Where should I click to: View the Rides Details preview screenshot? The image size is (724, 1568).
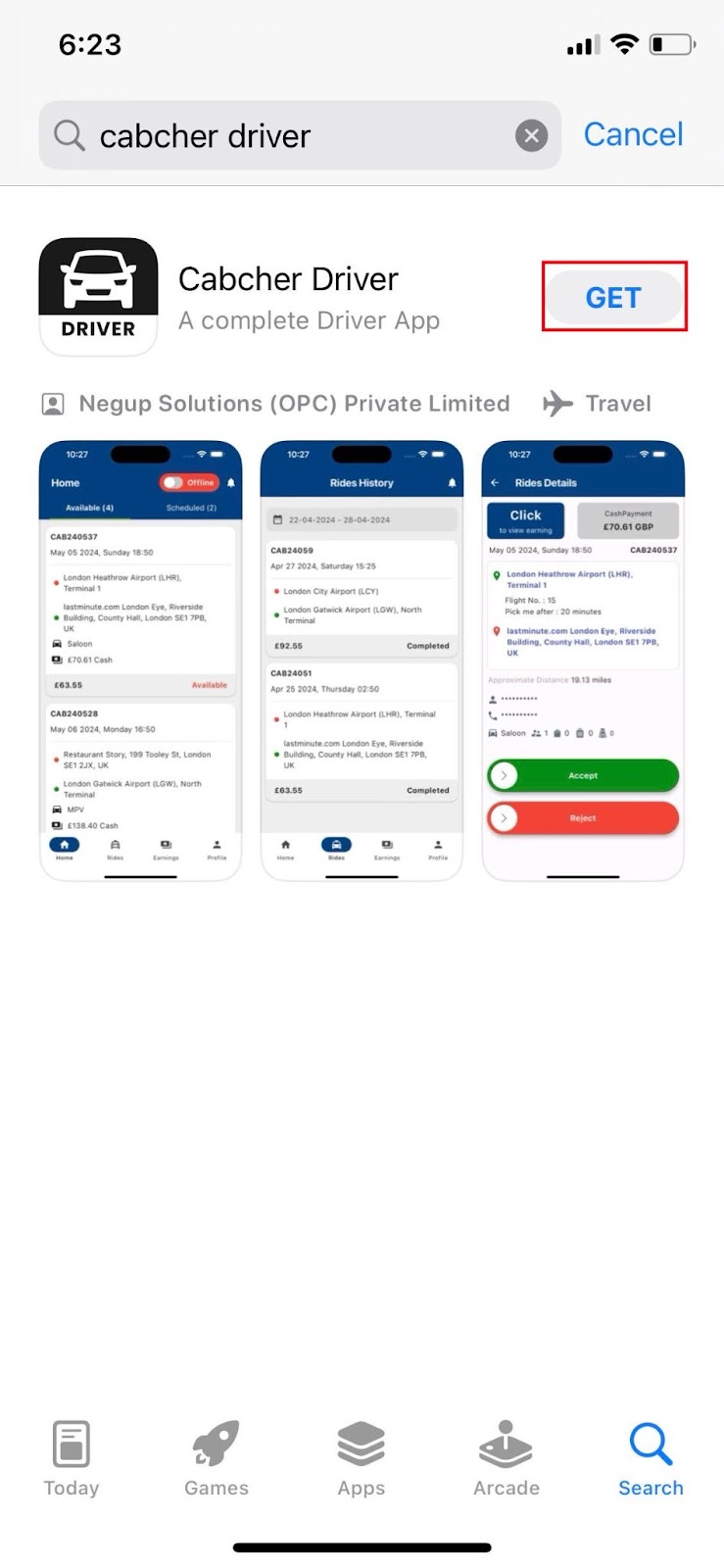[582, 660]
